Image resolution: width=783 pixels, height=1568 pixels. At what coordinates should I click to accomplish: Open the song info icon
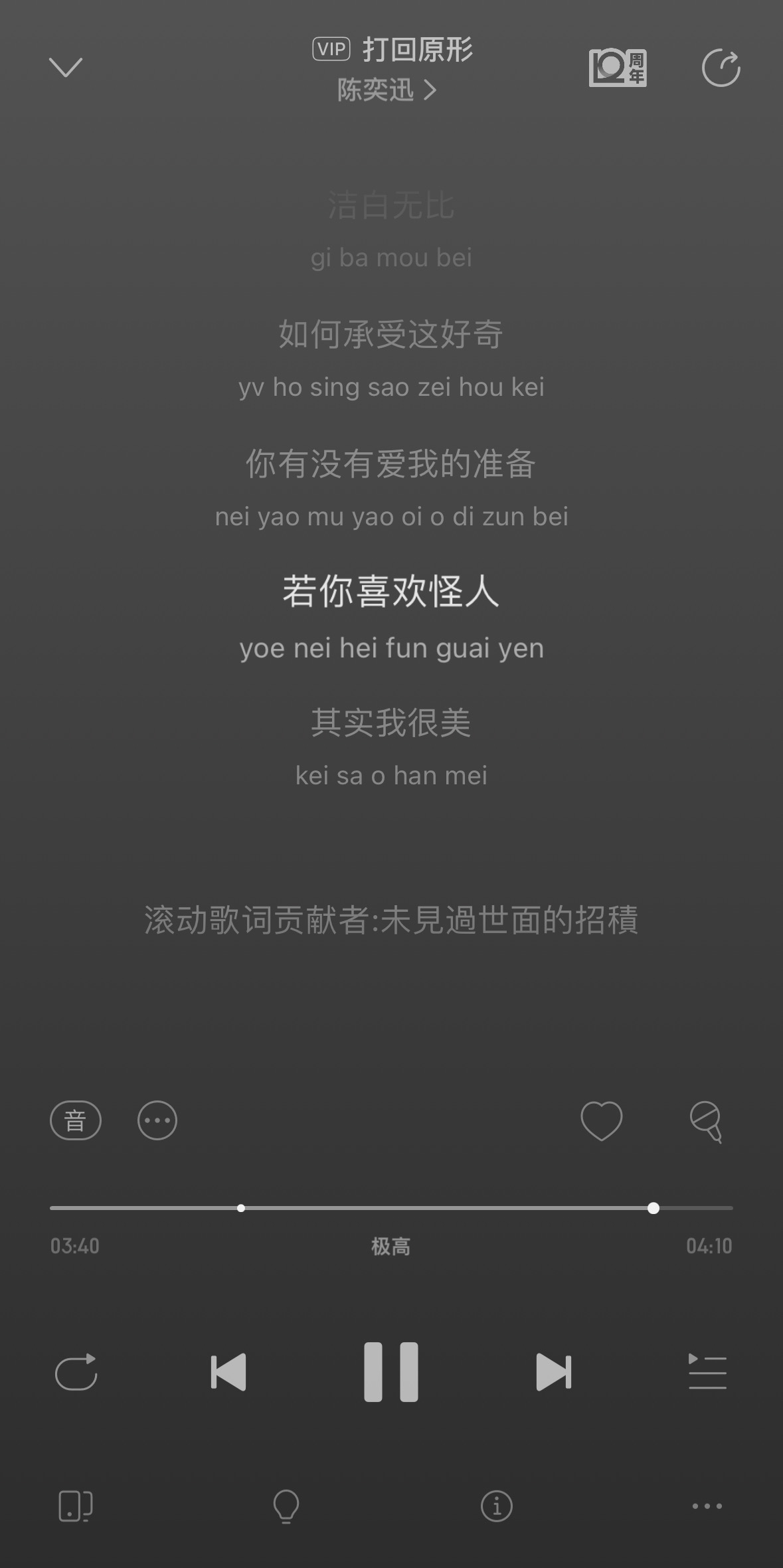click(497, 1506)
